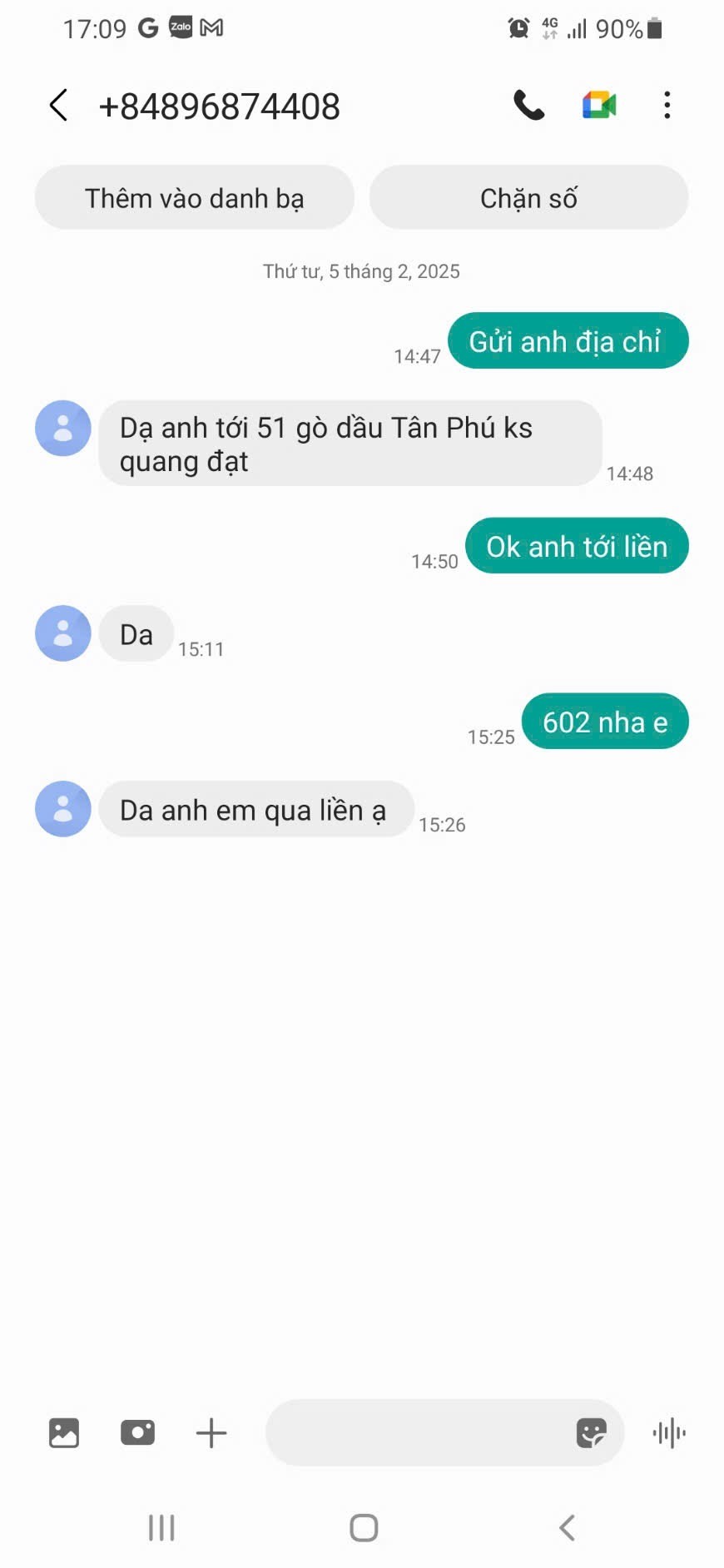Open the three-dot overflow menu
Viewport: 724px width, 1568px height.
click(667, 106)
